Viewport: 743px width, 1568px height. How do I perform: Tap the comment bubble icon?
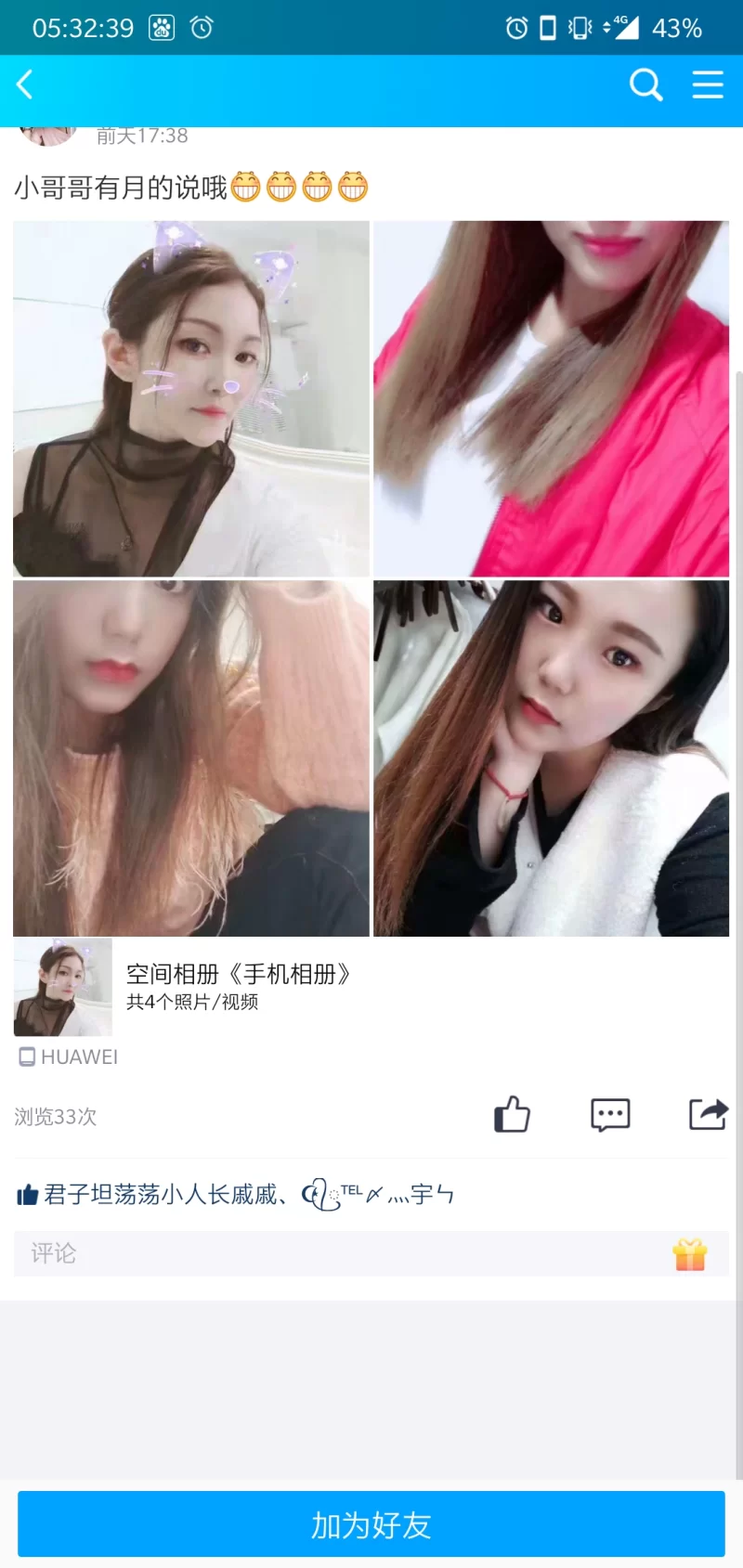(610, 1114)
